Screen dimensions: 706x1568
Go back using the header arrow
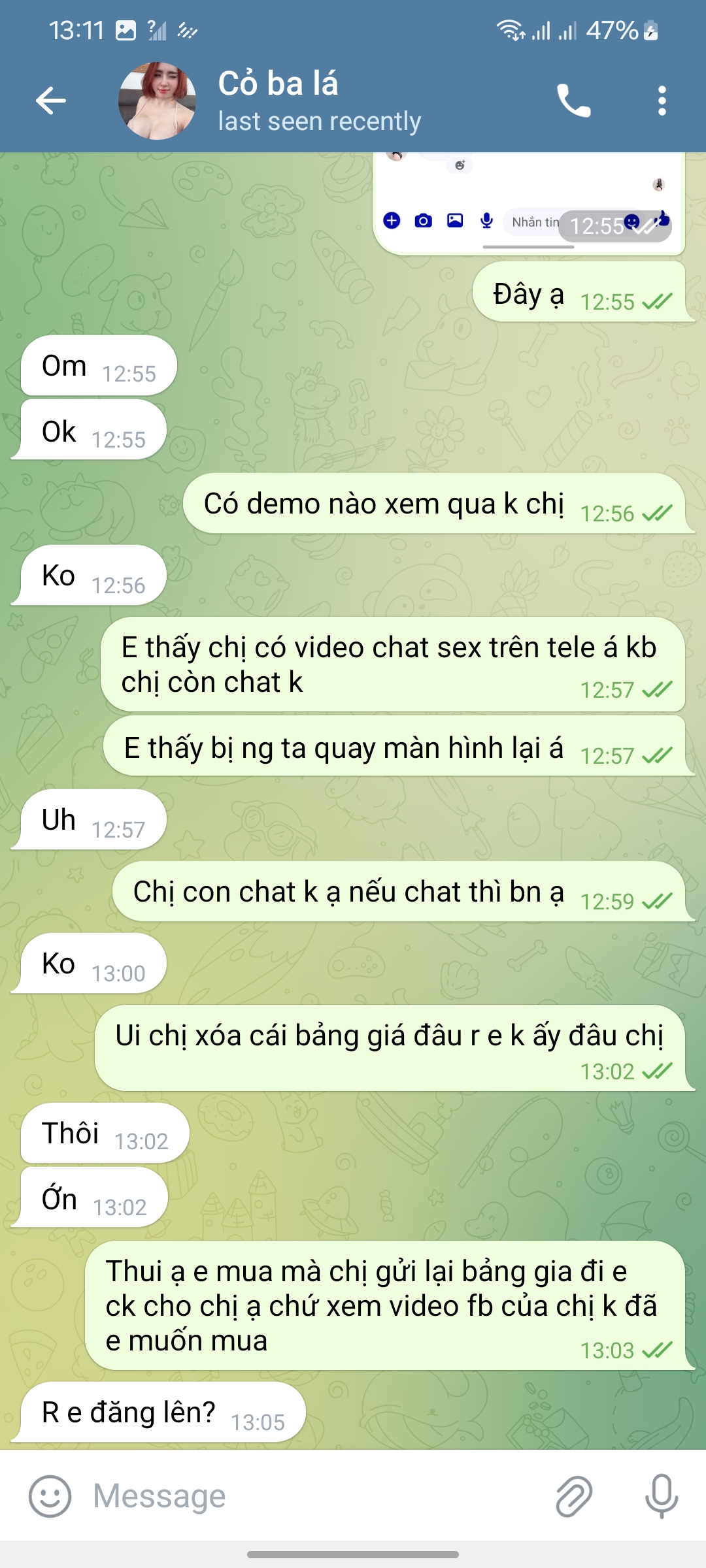51,101
